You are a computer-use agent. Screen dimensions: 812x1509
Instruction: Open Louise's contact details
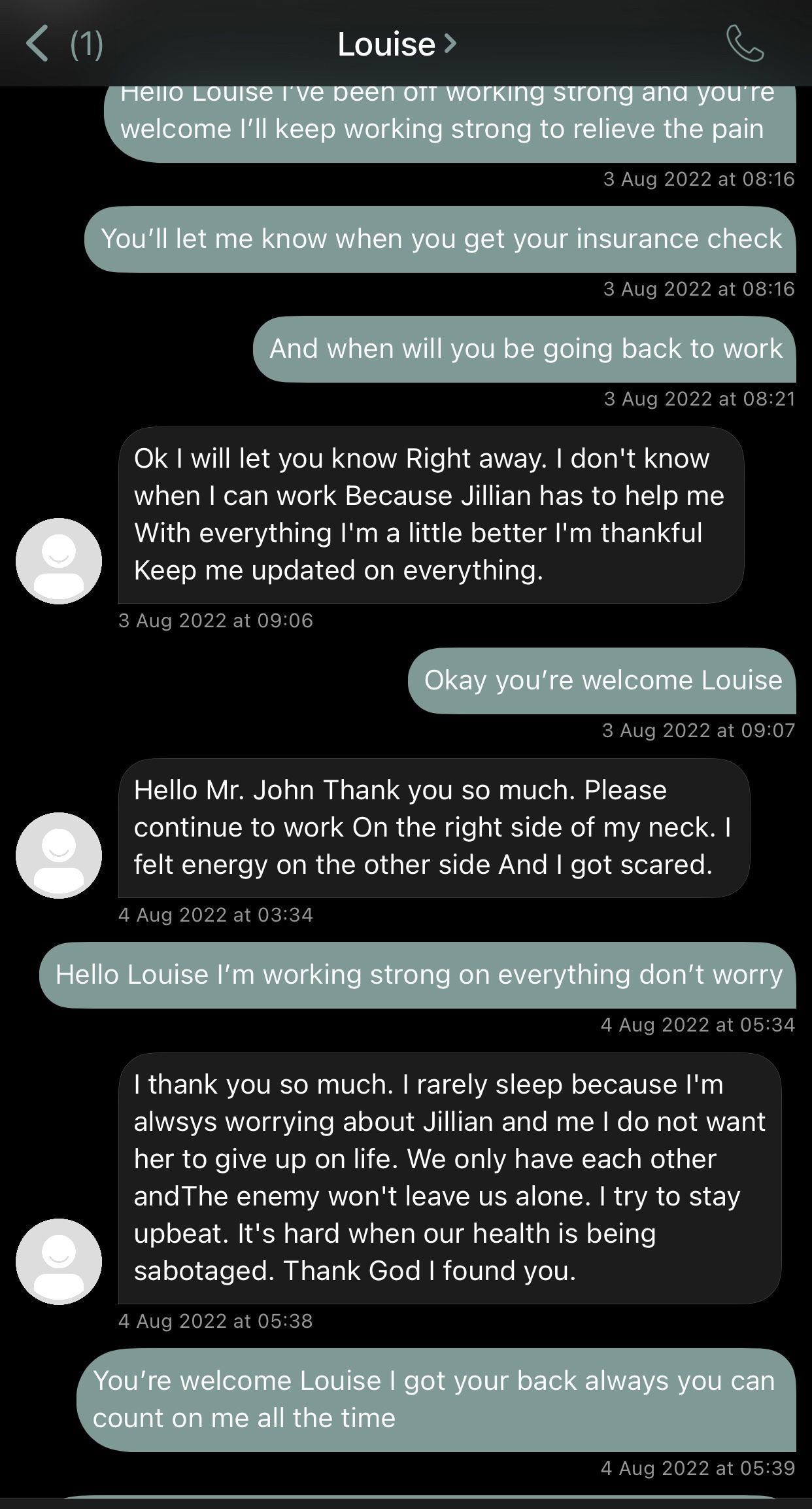tap(396, 44)
